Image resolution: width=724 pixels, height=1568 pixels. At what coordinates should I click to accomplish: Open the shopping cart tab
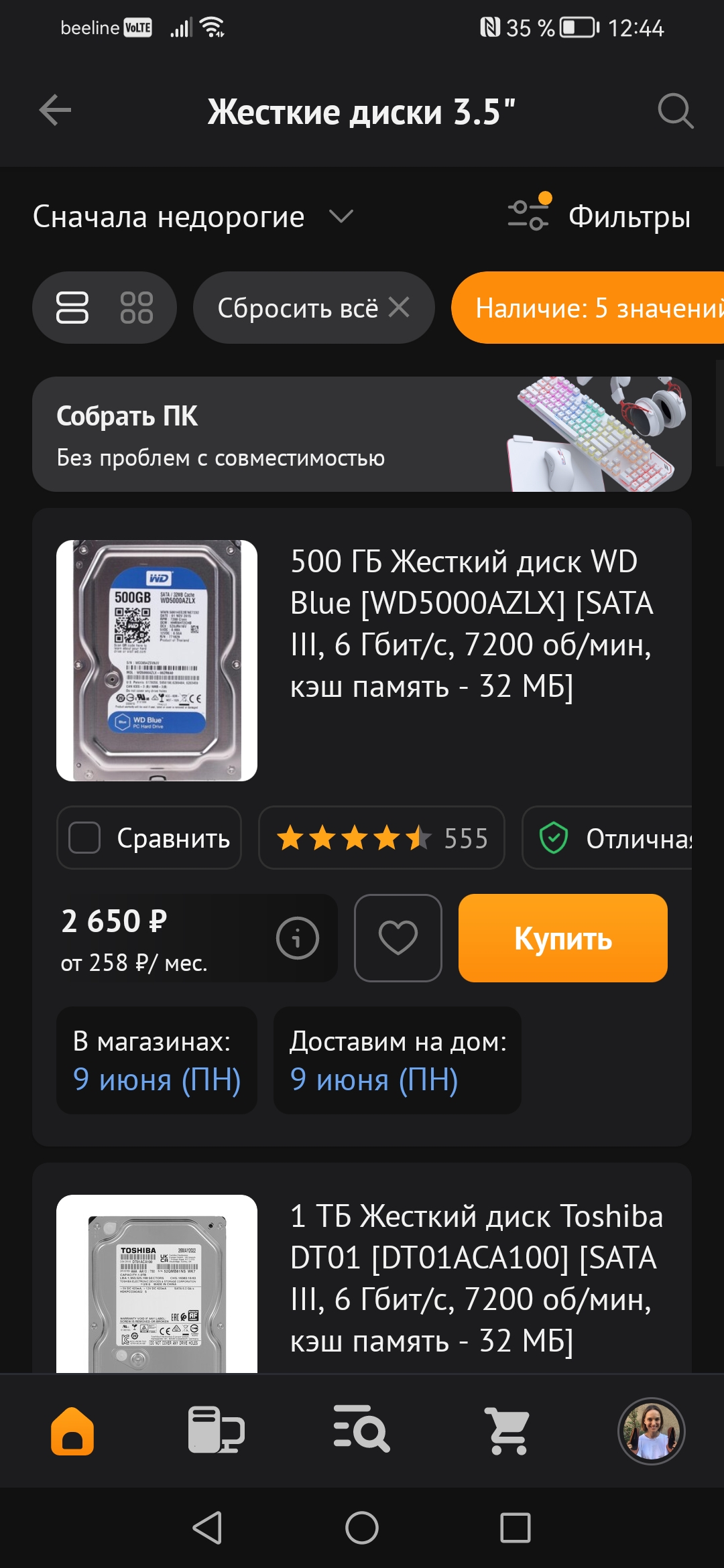coord(507,1430)
